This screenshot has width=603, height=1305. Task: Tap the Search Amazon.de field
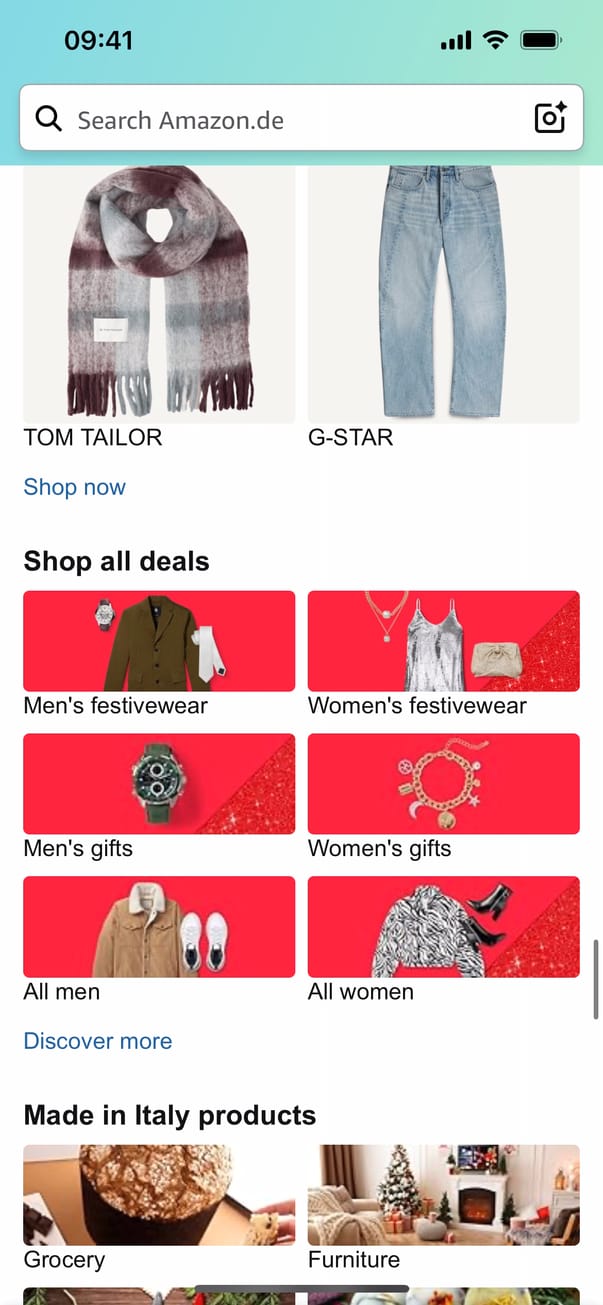coord(280,120)
